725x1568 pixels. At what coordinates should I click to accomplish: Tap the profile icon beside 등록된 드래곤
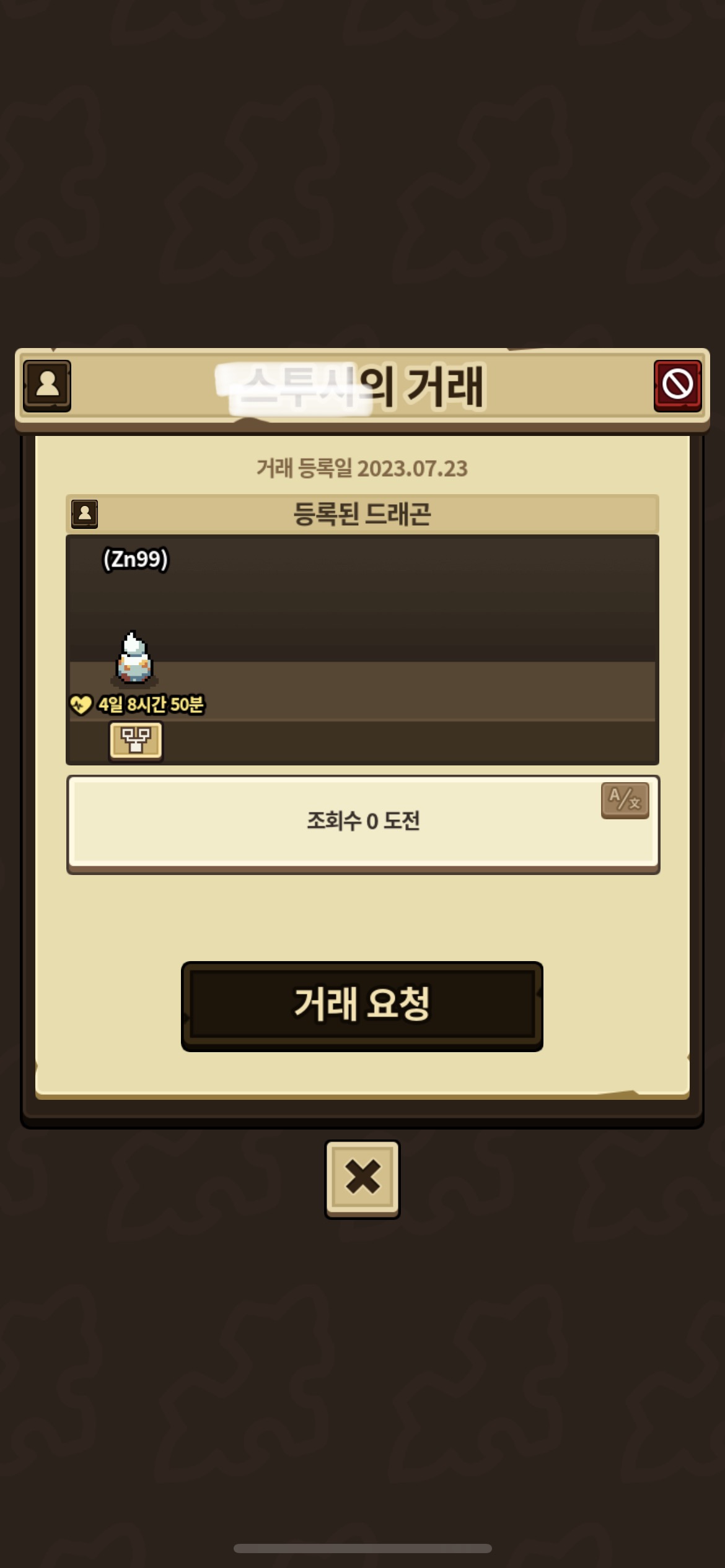[x=84, y=513]
